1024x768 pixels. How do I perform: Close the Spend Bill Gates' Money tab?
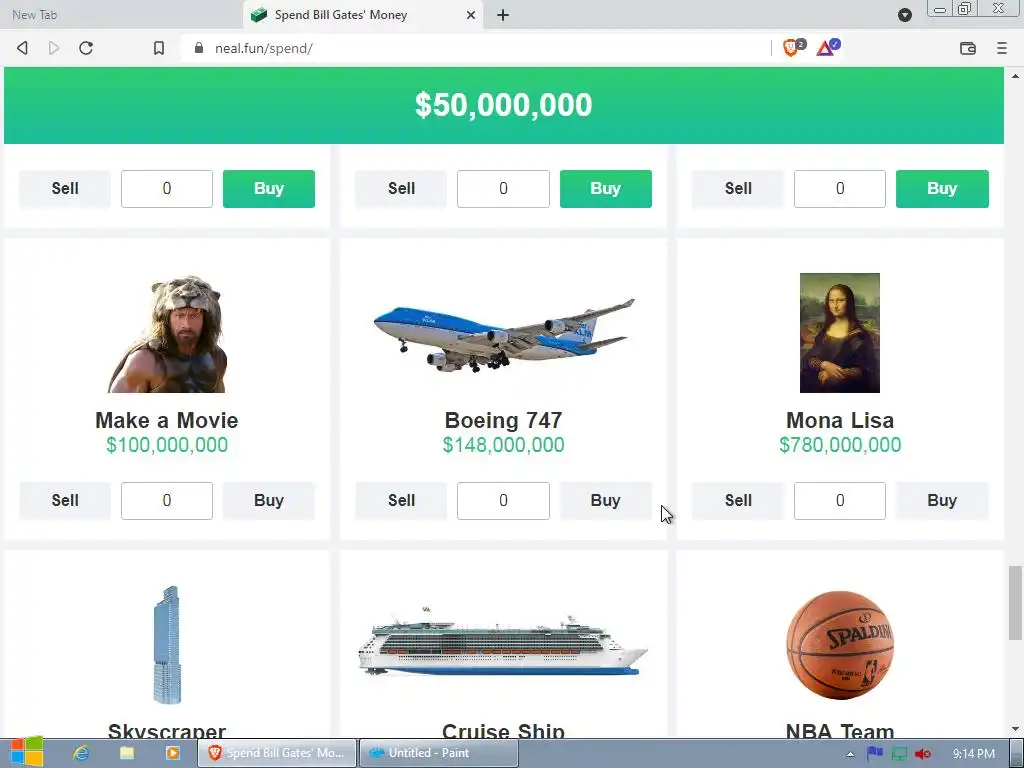point(471,15)
